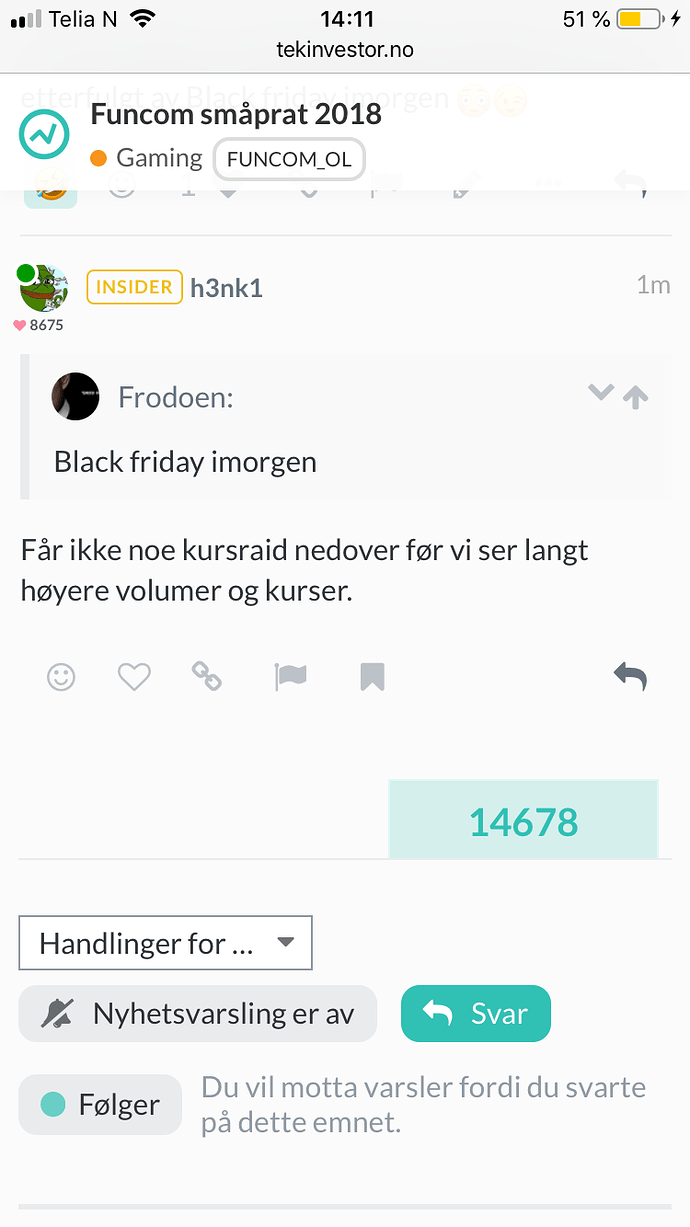This screenshot has width=690, height=1227.
Task: Jump to Frodoen's quoted post
Action: point(636,398)
